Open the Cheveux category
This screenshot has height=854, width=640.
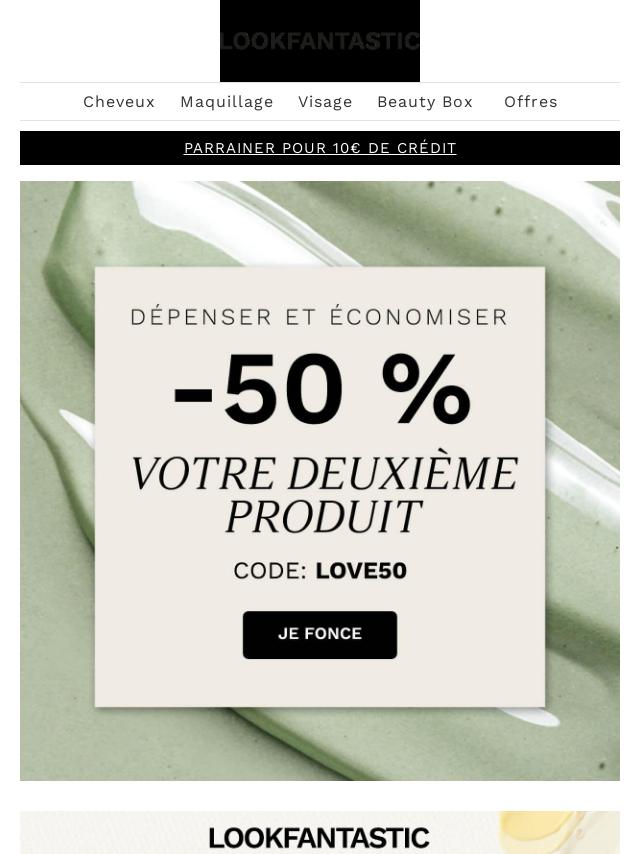tap(119, 102)
